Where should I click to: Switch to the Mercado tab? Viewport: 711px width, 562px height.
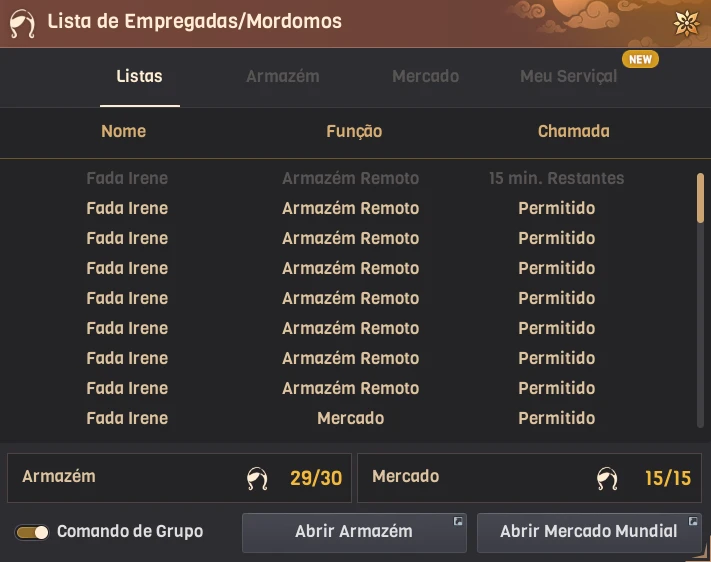point(425,76)
